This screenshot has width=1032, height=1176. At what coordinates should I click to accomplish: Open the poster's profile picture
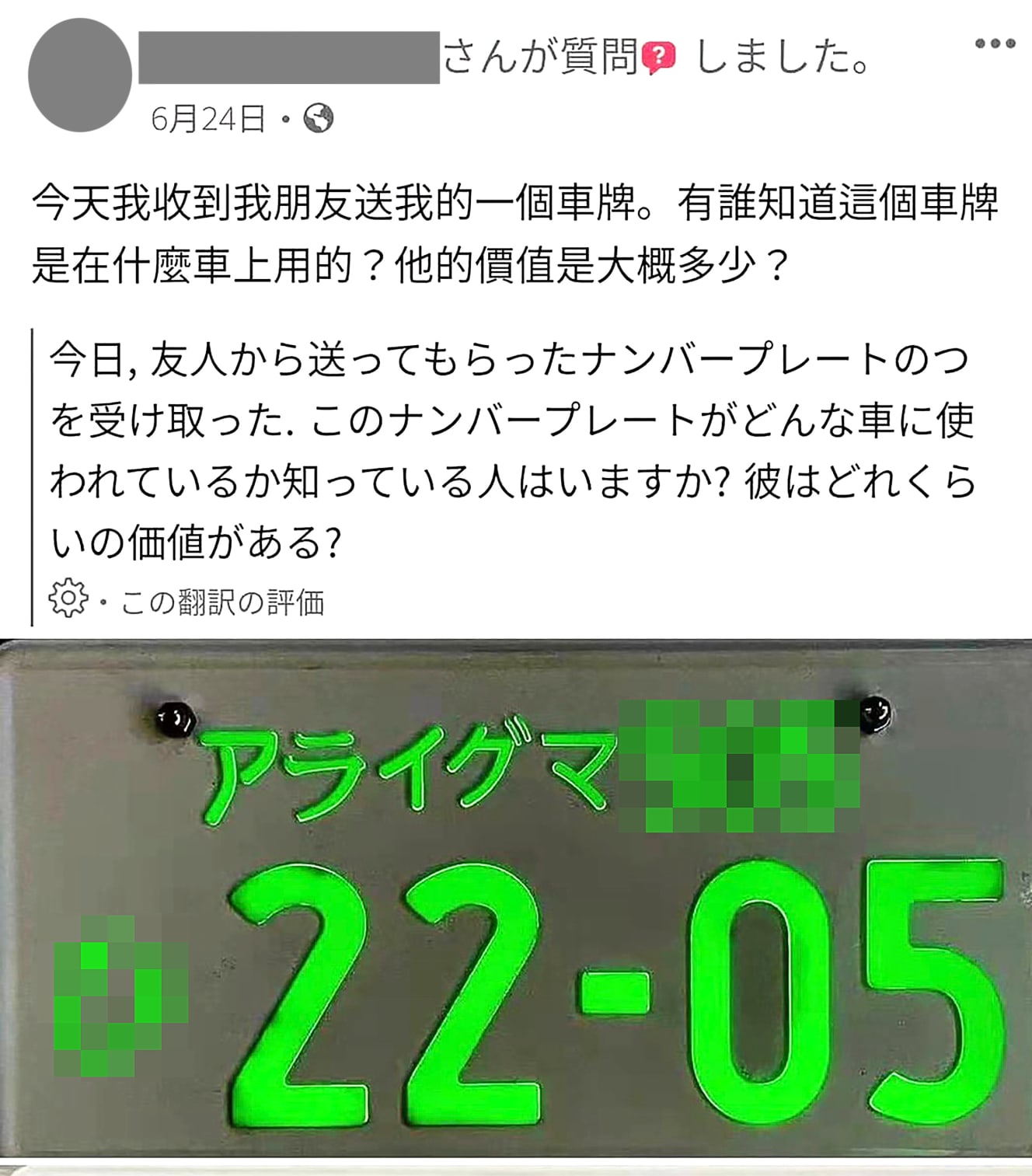pos(80,75)
